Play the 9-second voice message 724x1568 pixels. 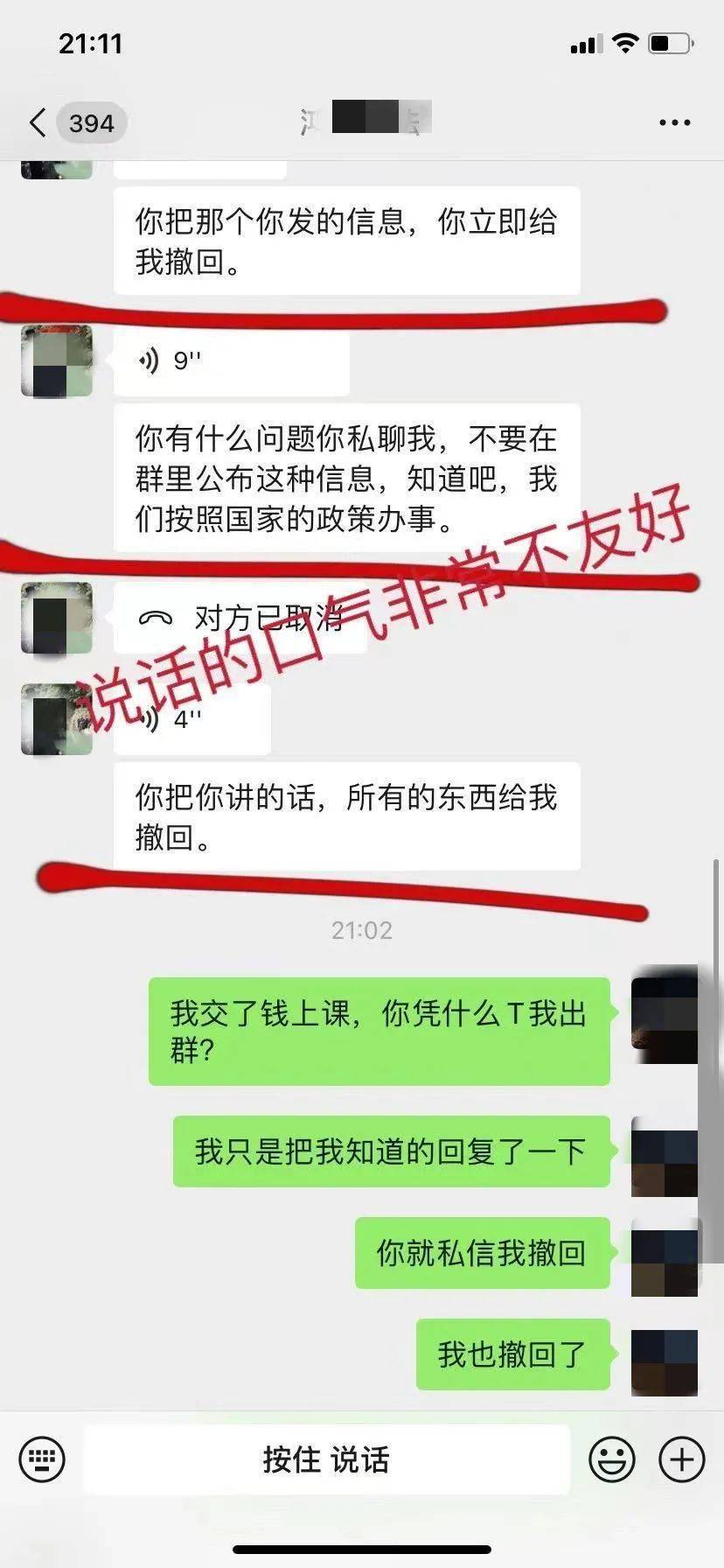click(231, 360)
